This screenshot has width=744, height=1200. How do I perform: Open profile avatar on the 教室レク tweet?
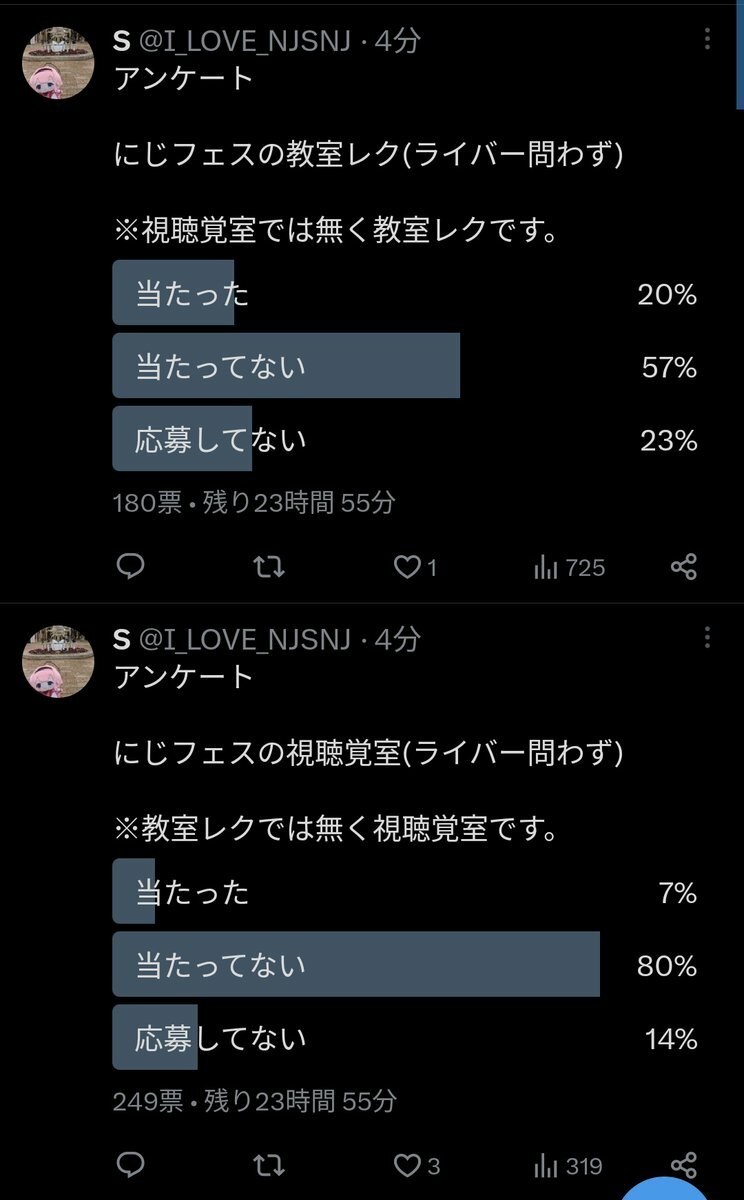(x=58, y=63)
